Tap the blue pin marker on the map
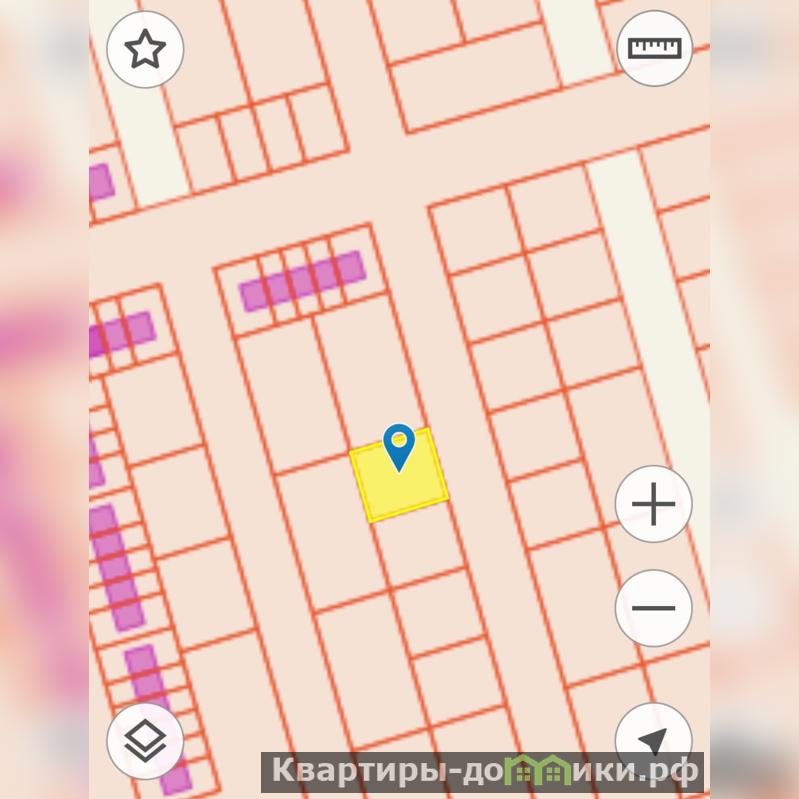 pyautogui.click(x=399, y=445)
